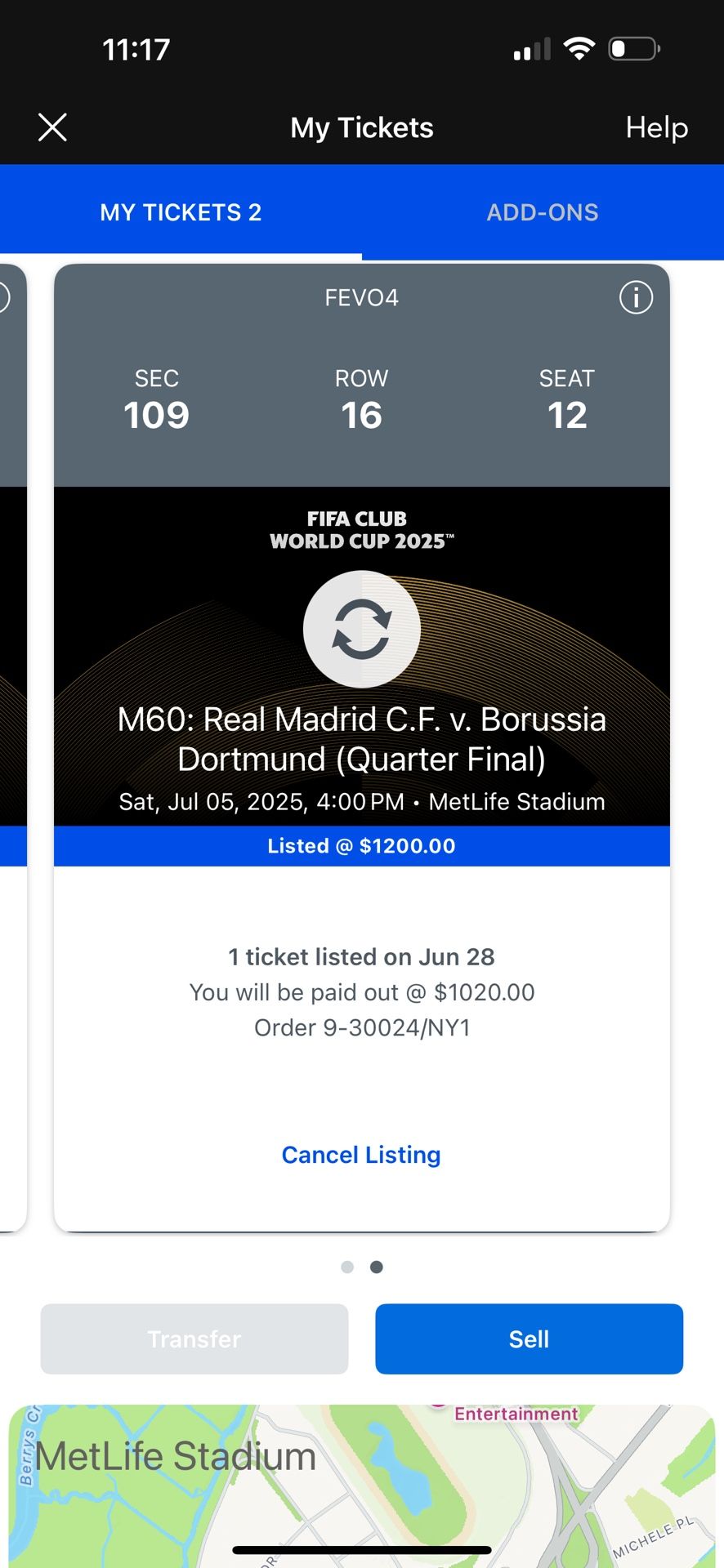Select the MY TICKETS 2 tab
This screenshot has height=1568, width=724.
tap(180, 212)
